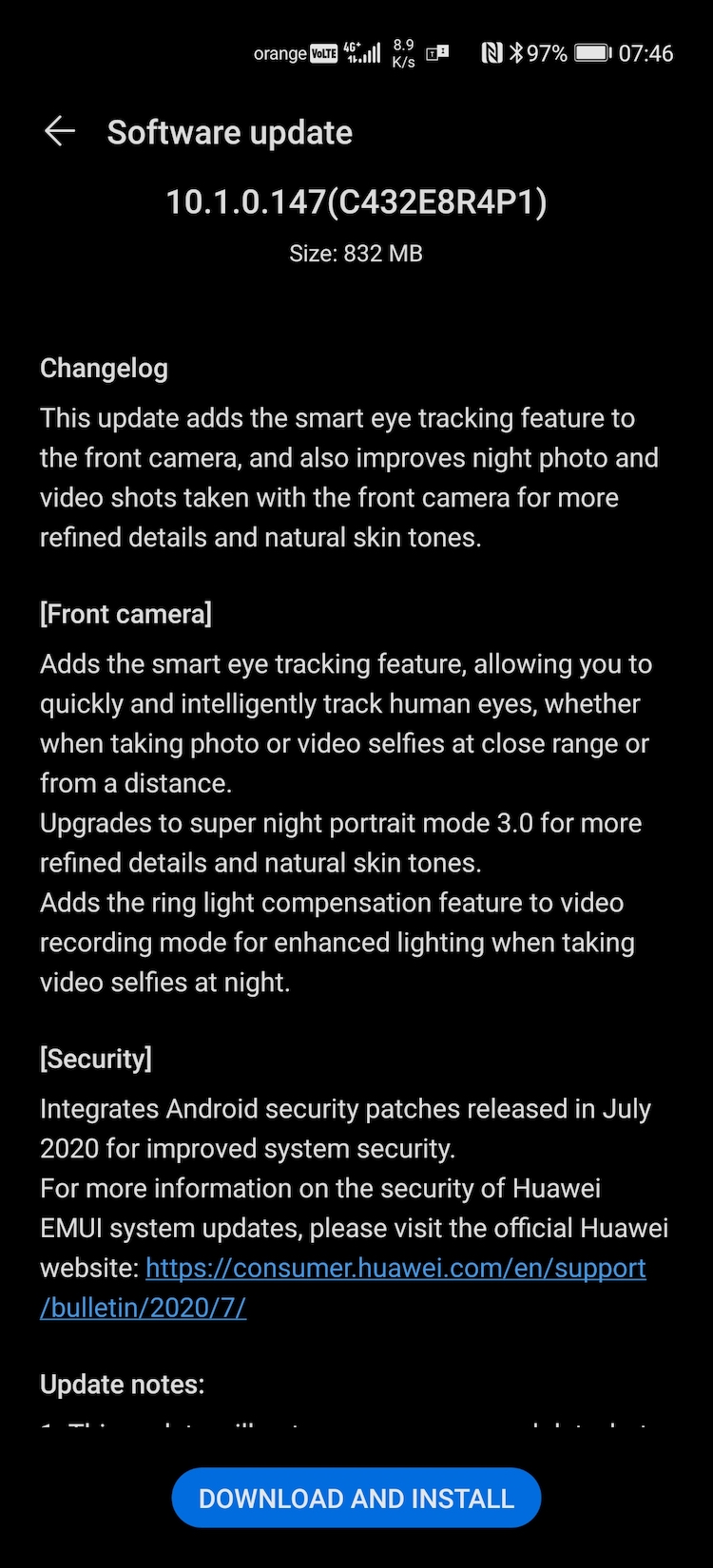
Task: Tap the version number 10.1.0.147(C432E8R4P1)
Action: point(356,201)
